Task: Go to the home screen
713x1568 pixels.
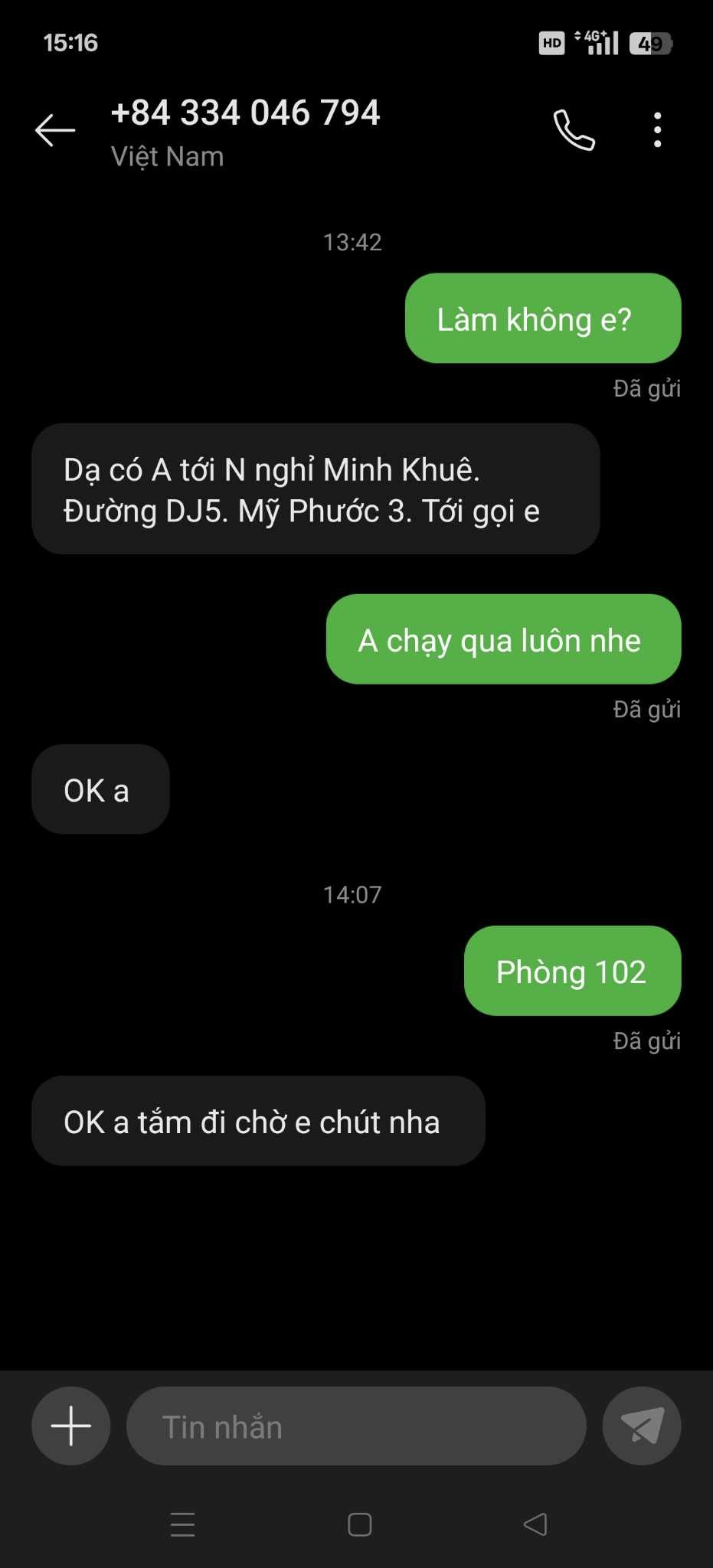Action: tap(359, 1524)
